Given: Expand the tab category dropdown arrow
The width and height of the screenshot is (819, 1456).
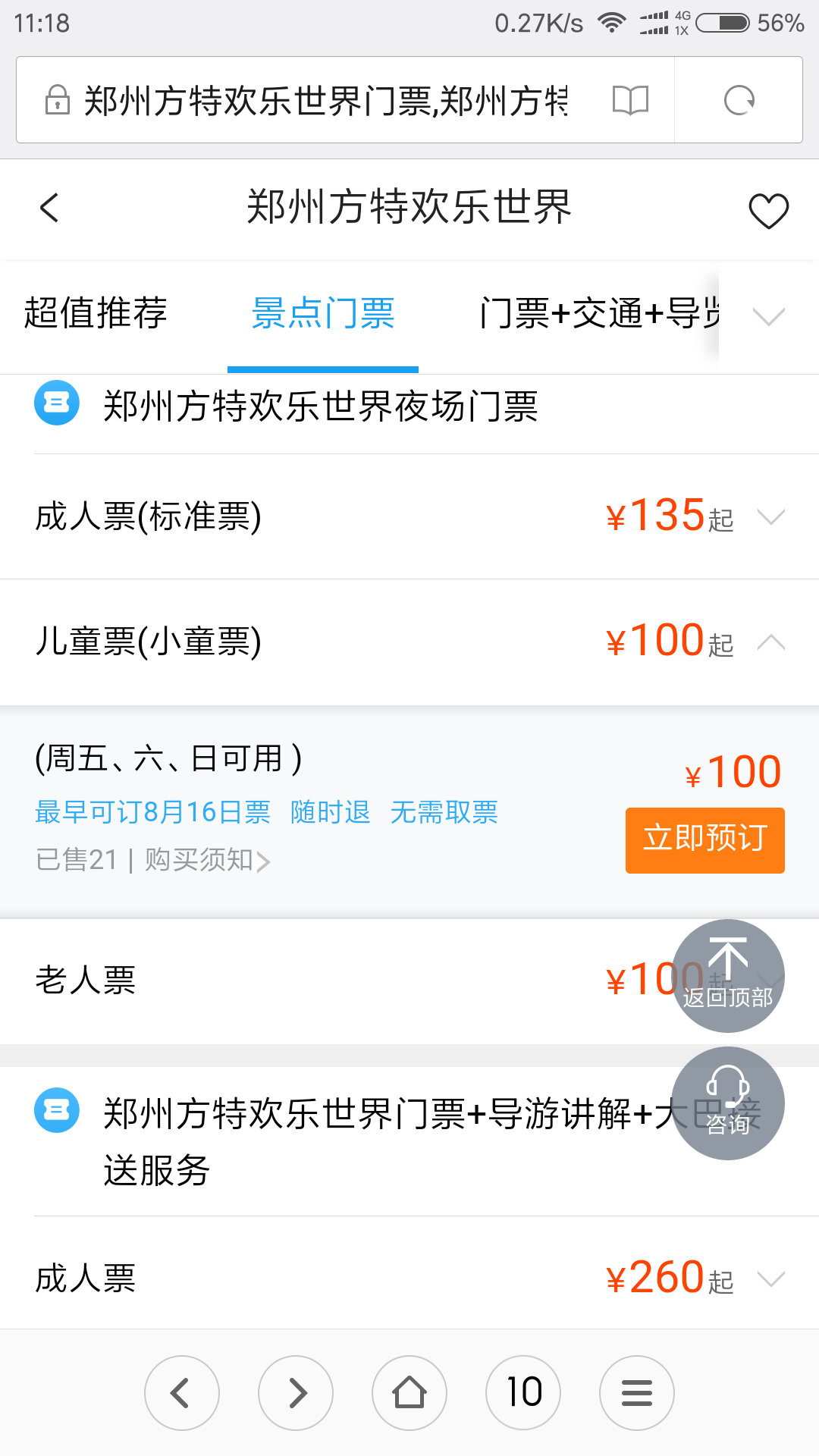Looking at the screenshot, I should coord(769,315).
